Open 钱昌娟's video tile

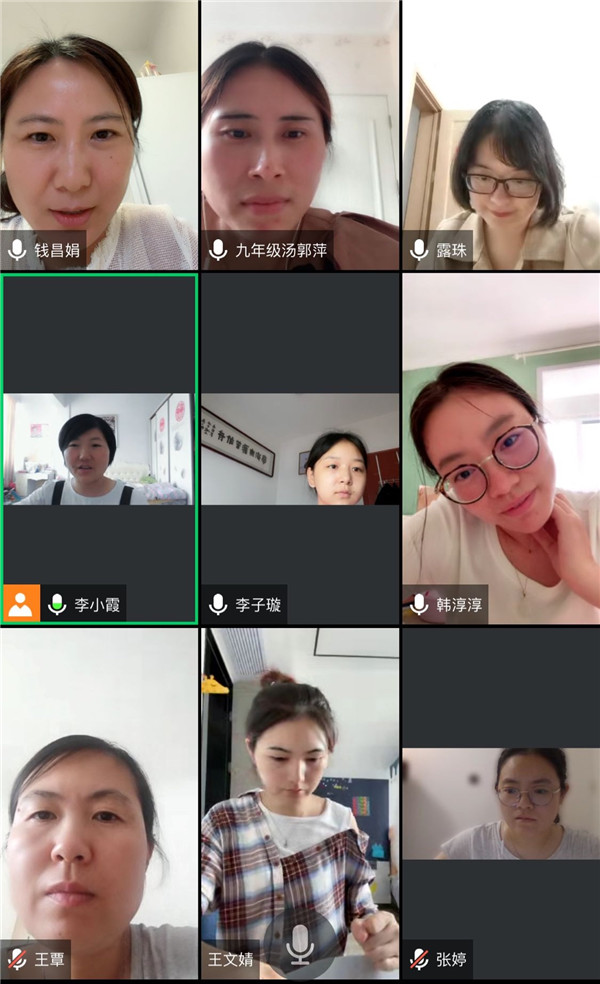pyautogui.click(x=99, y=135)
